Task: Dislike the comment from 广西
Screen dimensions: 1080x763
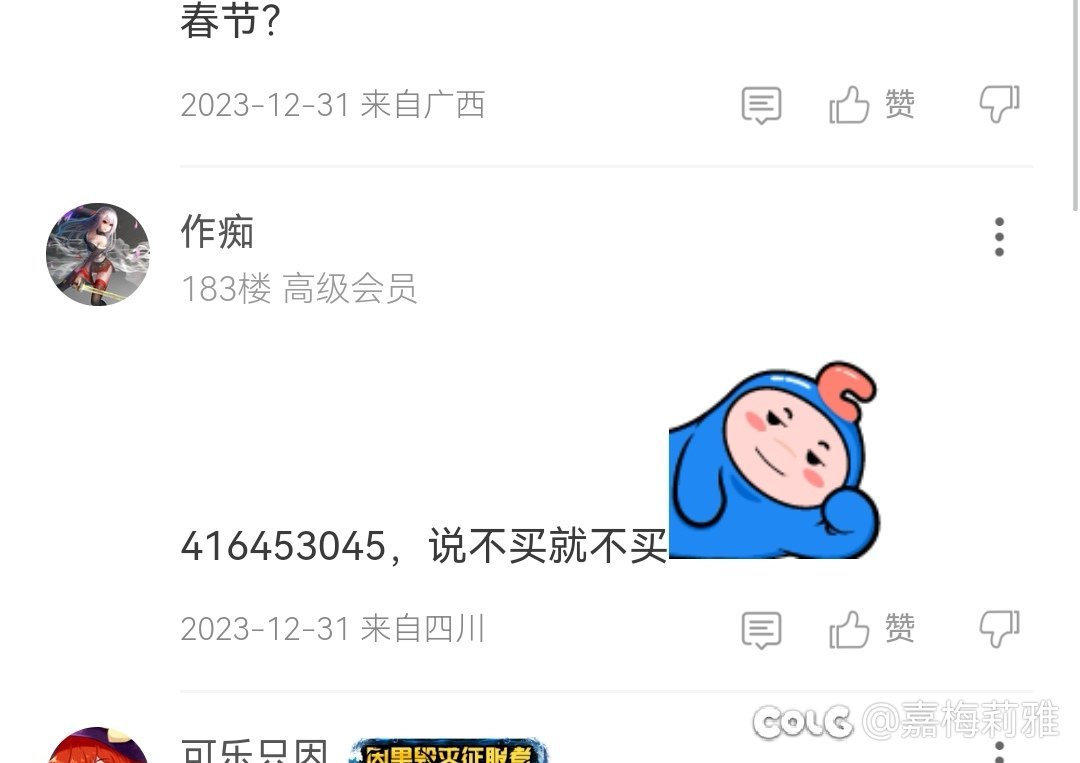Action: 998,104
